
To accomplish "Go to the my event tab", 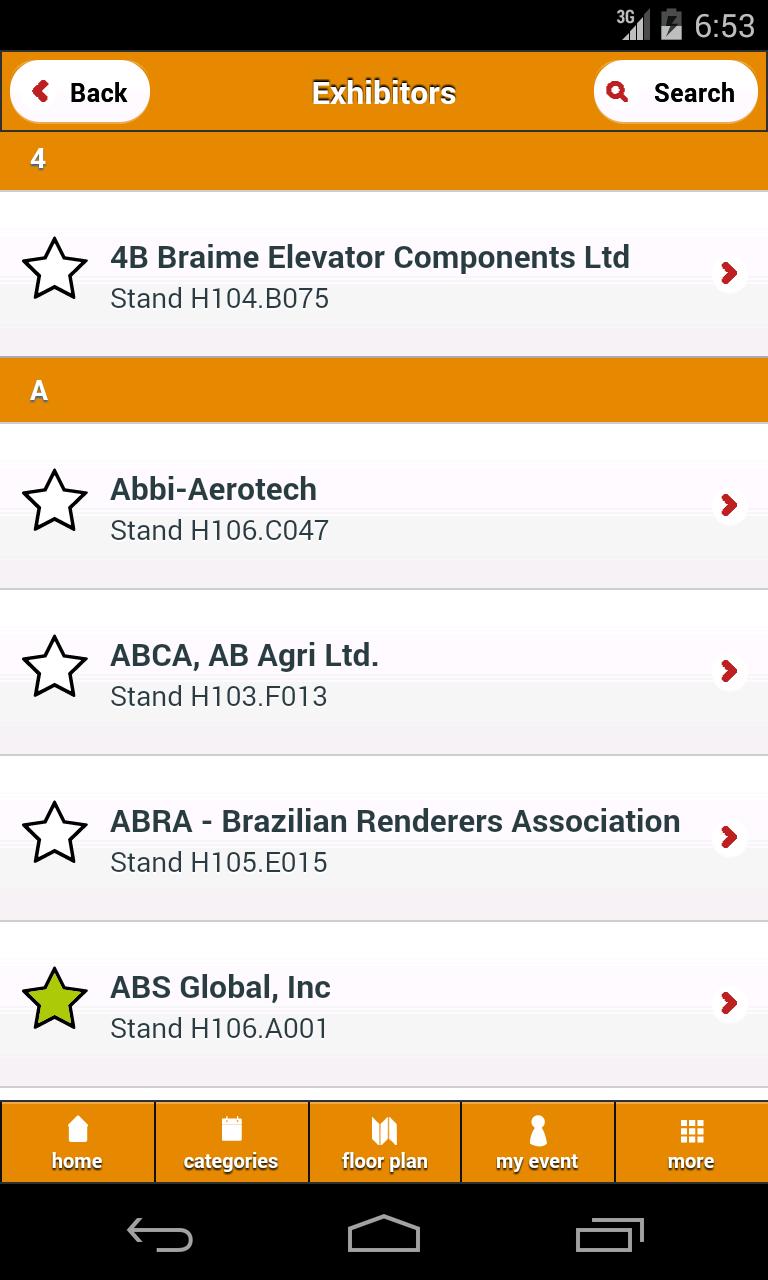I will click(x=538, y=1143).
